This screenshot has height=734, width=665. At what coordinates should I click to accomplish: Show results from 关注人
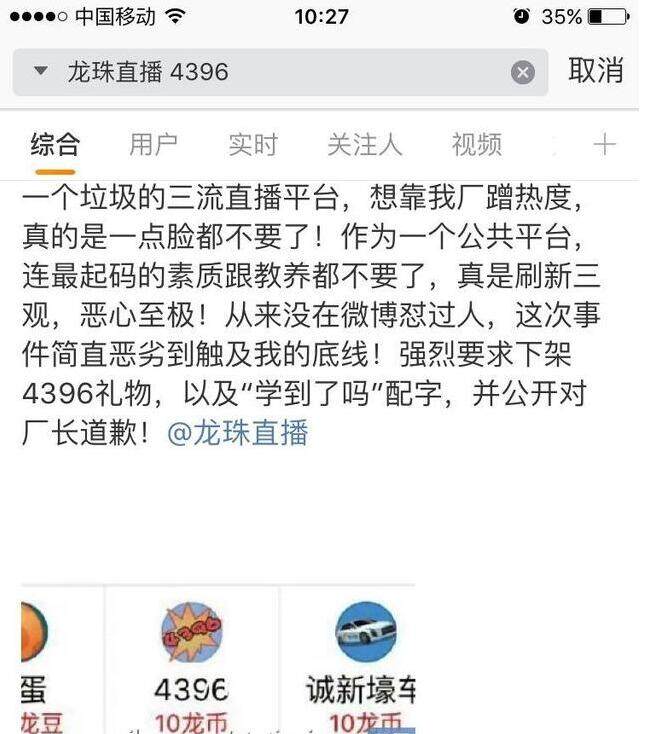click(364, 145)
